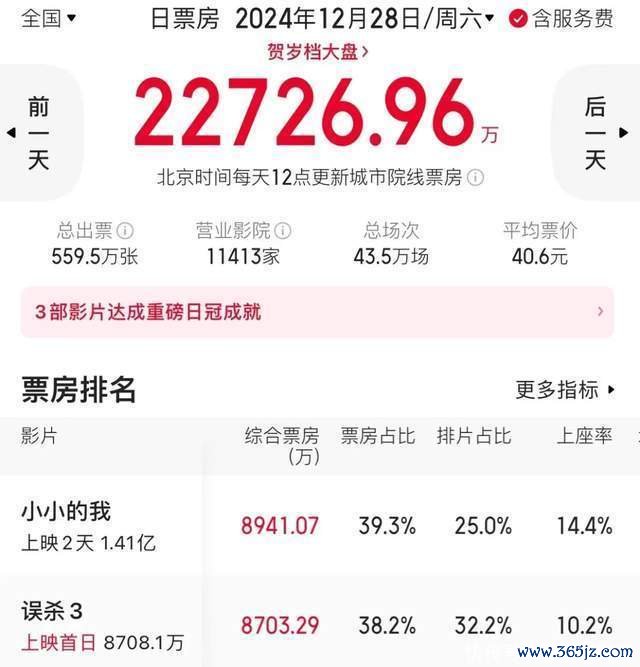Go to the next day (后一天)
This screenshot has height=667, width=640.
coord(596,132)
